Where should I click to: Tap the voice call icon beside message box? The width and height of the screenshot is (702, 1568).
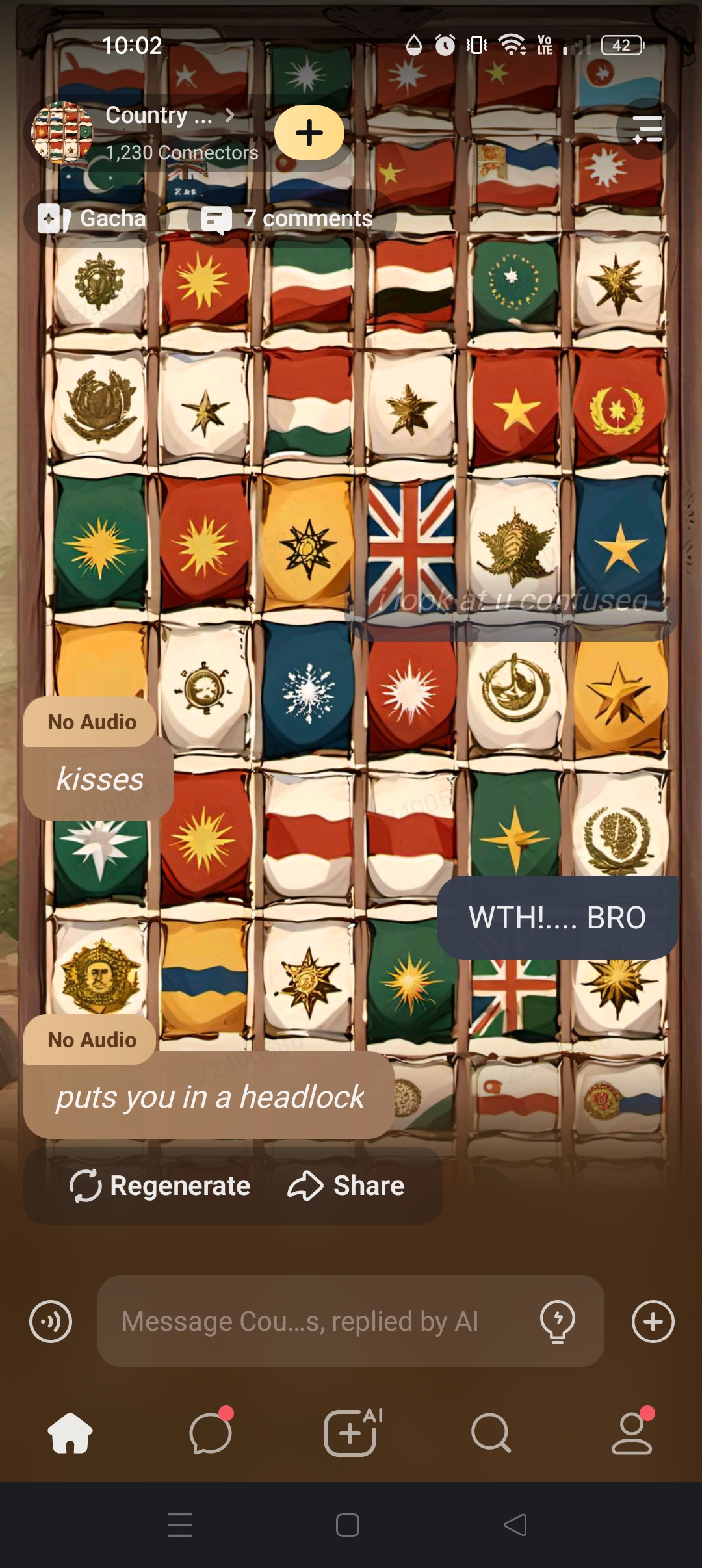51,1321
